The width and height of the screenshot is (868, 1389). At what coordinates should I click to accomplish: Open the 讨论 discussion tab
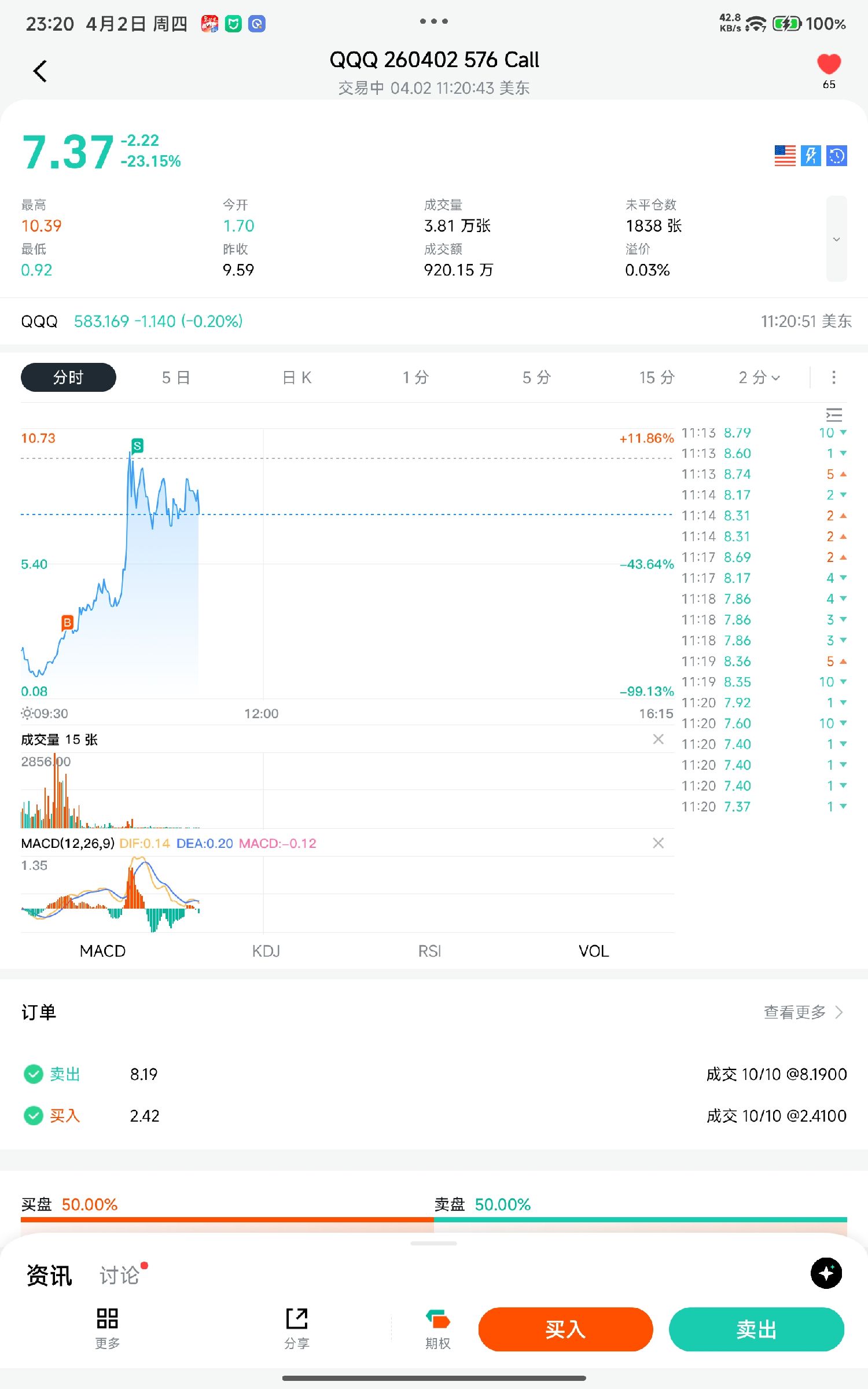point(119,1276)
